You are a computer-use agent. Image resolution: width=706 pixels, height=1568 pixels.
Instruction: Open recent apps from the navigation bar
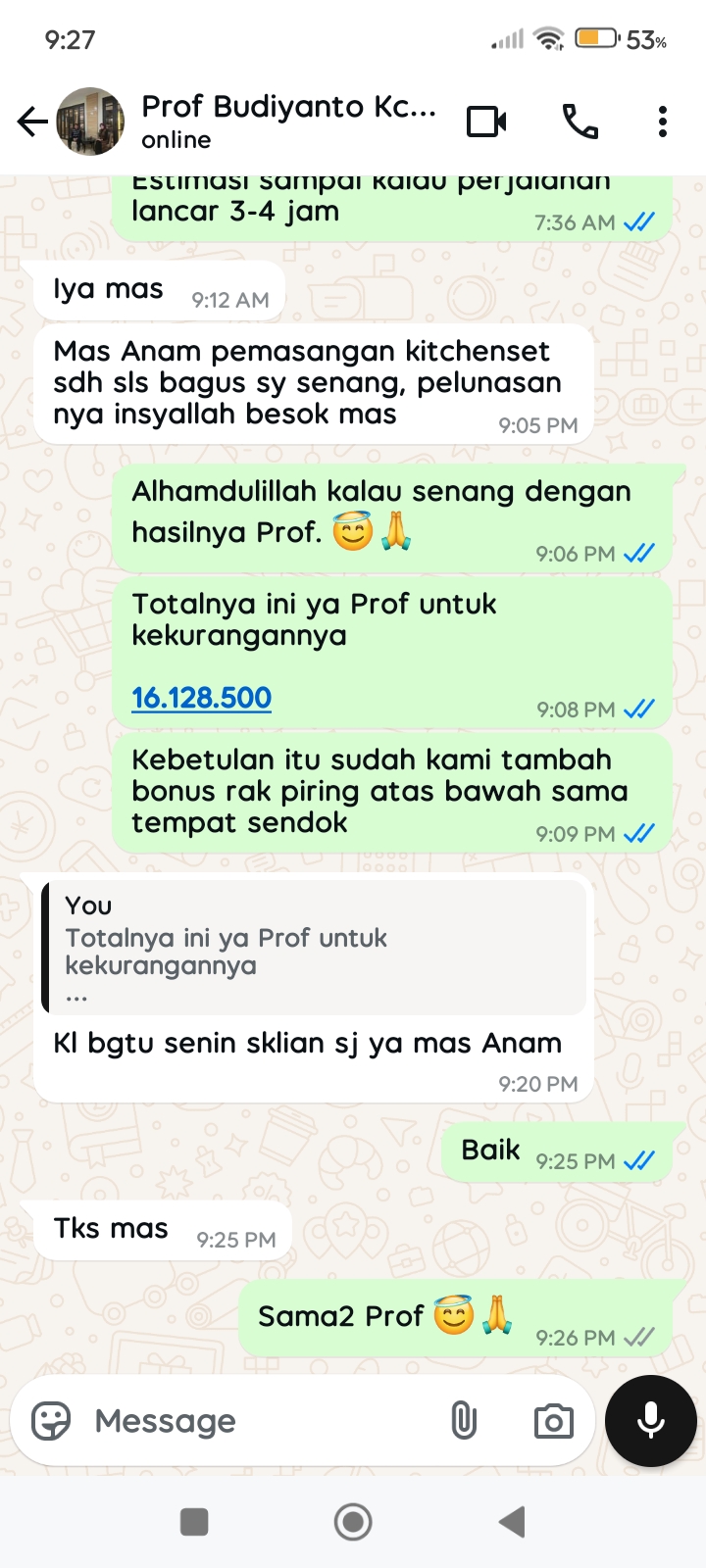[x=194, y=1522]
